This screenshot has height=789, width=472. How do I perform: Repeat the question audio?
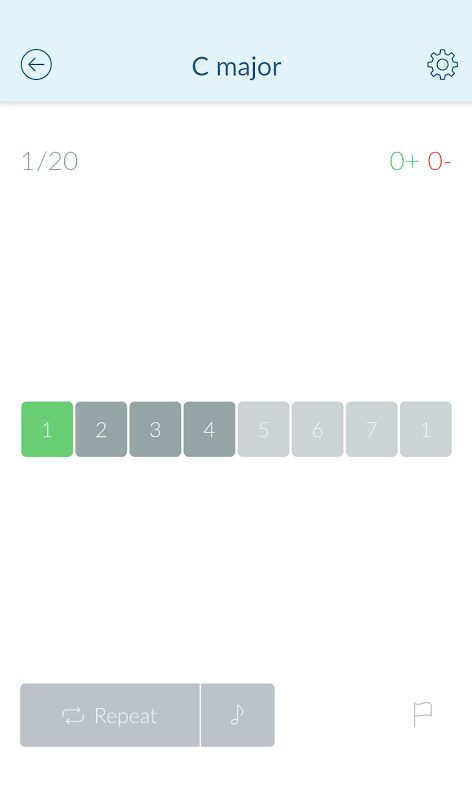pos(110,715)
